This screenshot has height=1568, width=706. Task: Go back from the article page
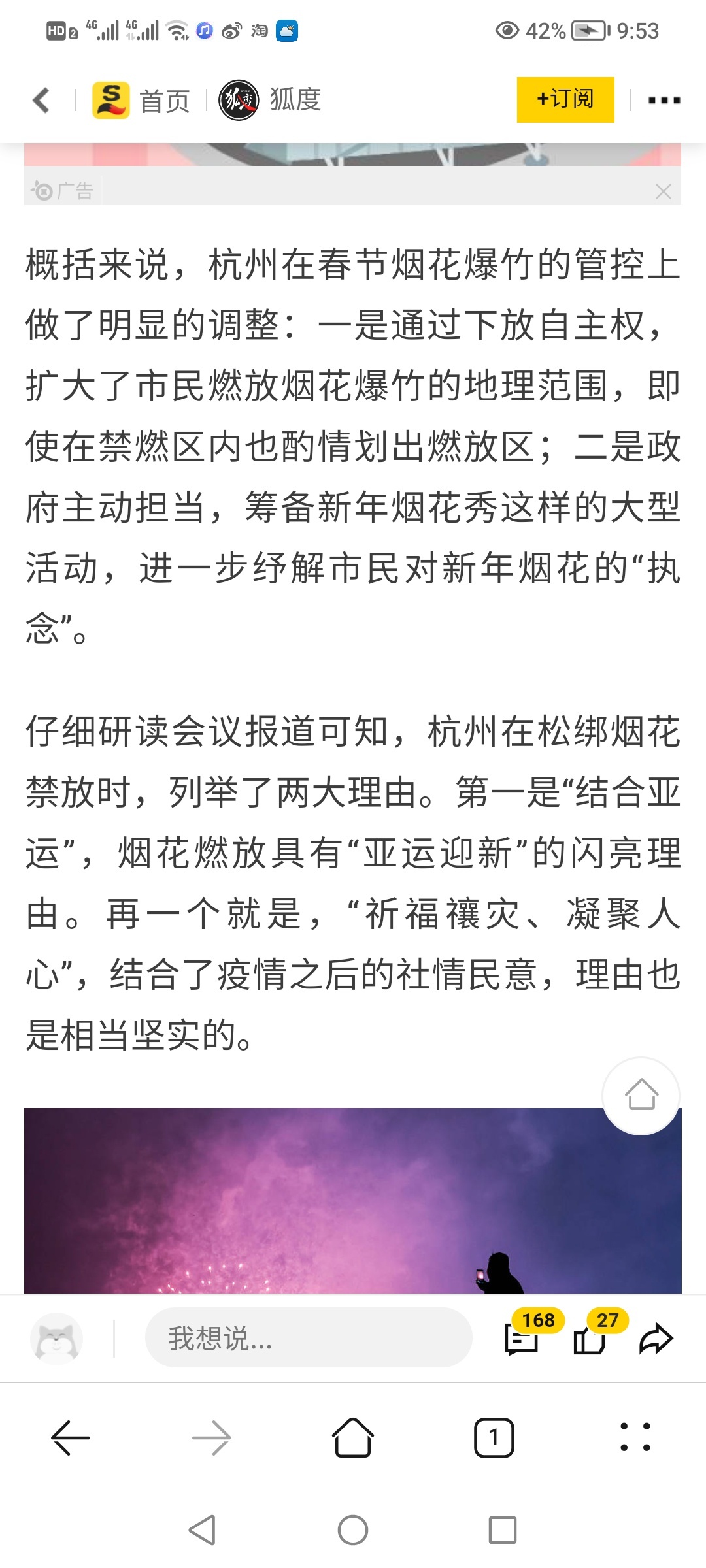pyautogui.click(x=42, y=101)
